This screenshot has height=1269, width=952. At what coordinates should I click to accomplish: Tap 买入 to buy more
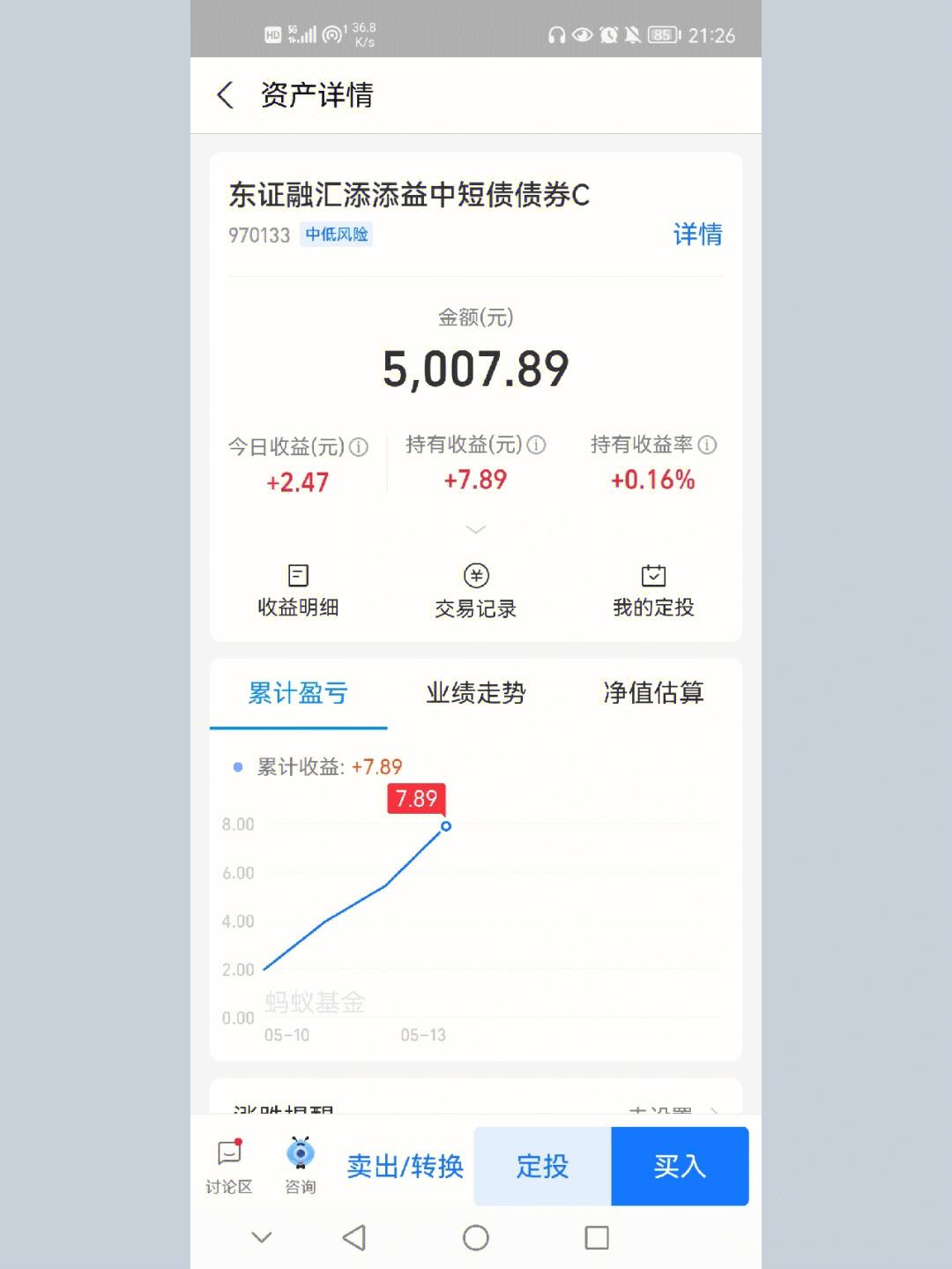coord(680,1167)
